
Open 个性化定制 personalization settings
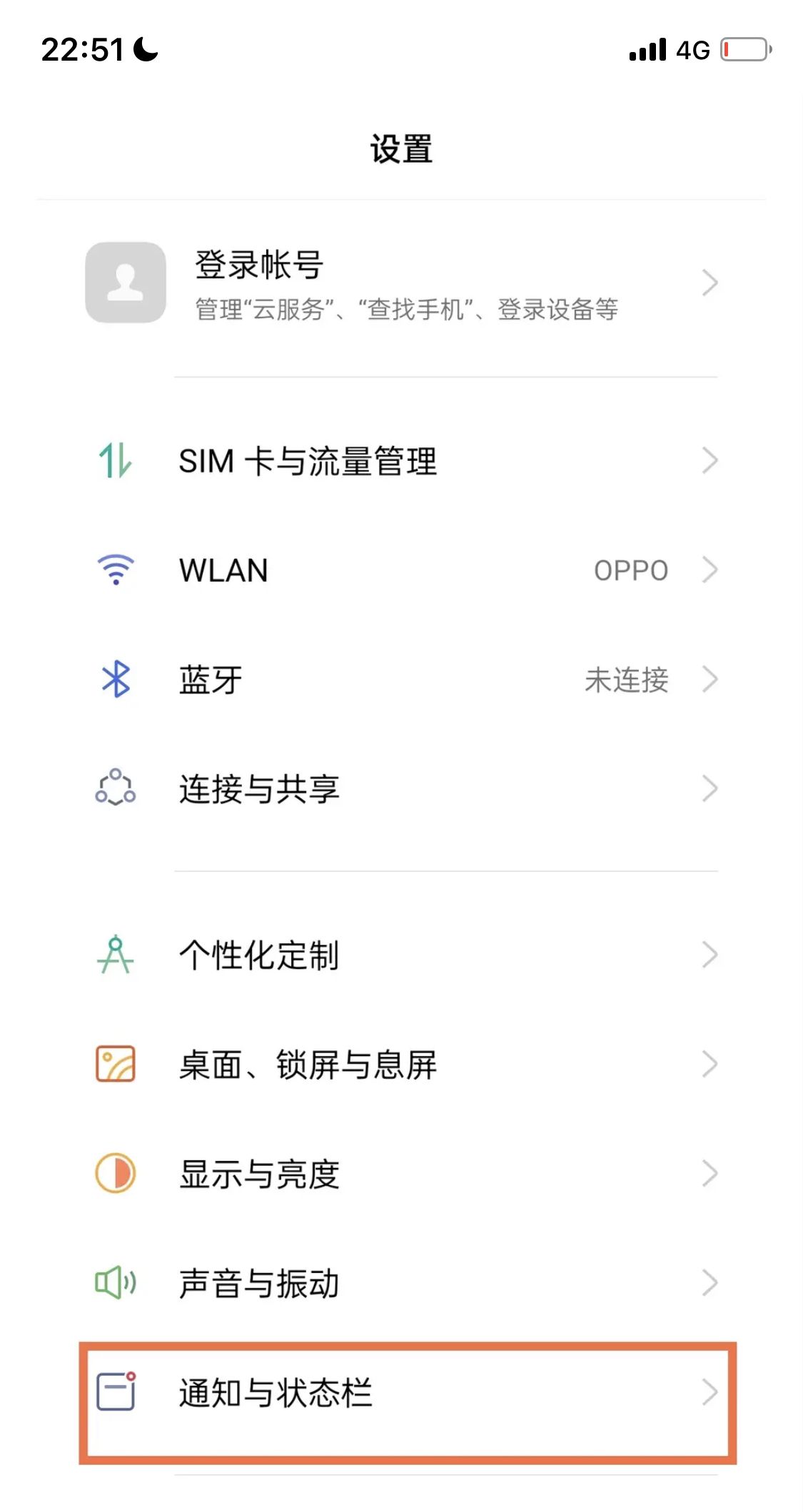[x=401, y=955]
